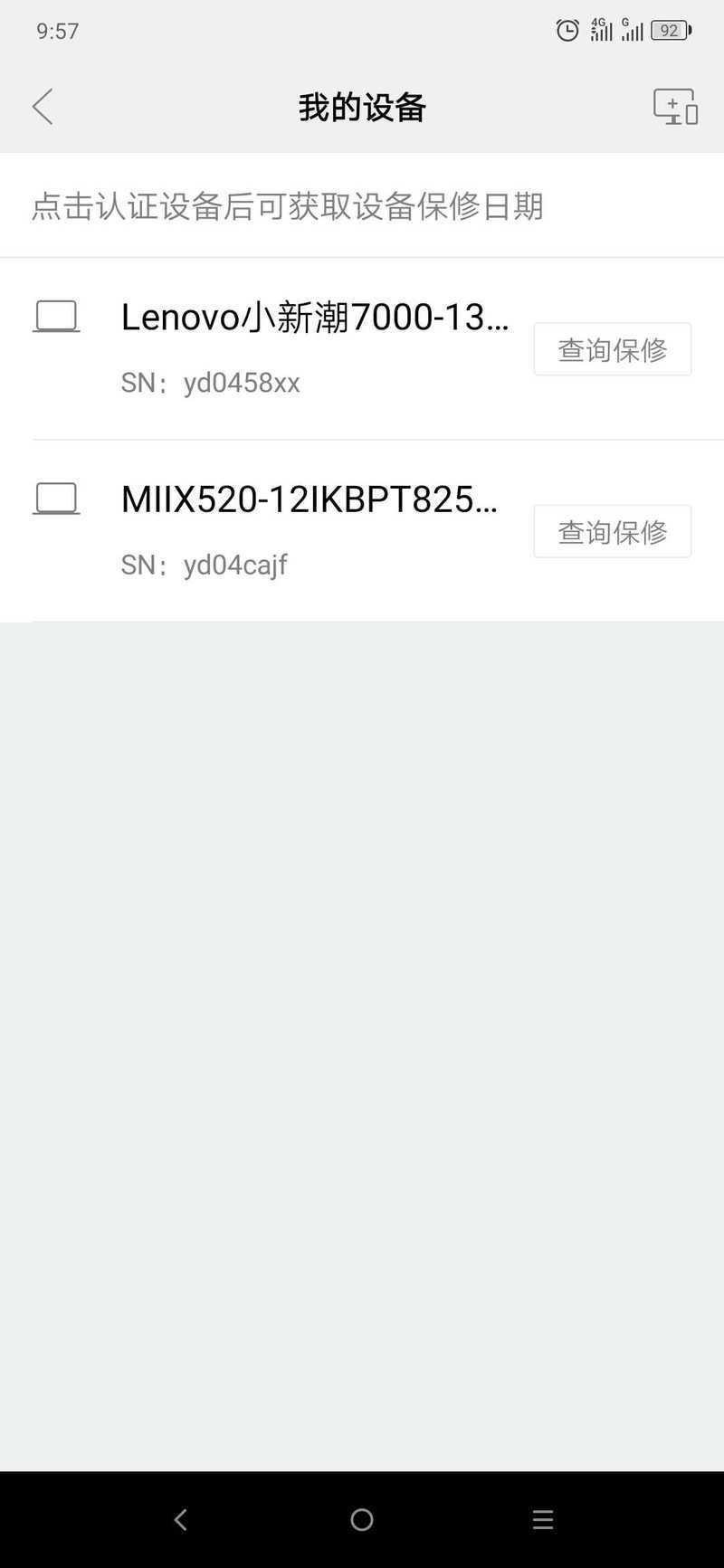The image size is (724, 1568).
Task: Tap 查询保修 for the Lenovo小新潮7000 device
Action: point(613,349)
